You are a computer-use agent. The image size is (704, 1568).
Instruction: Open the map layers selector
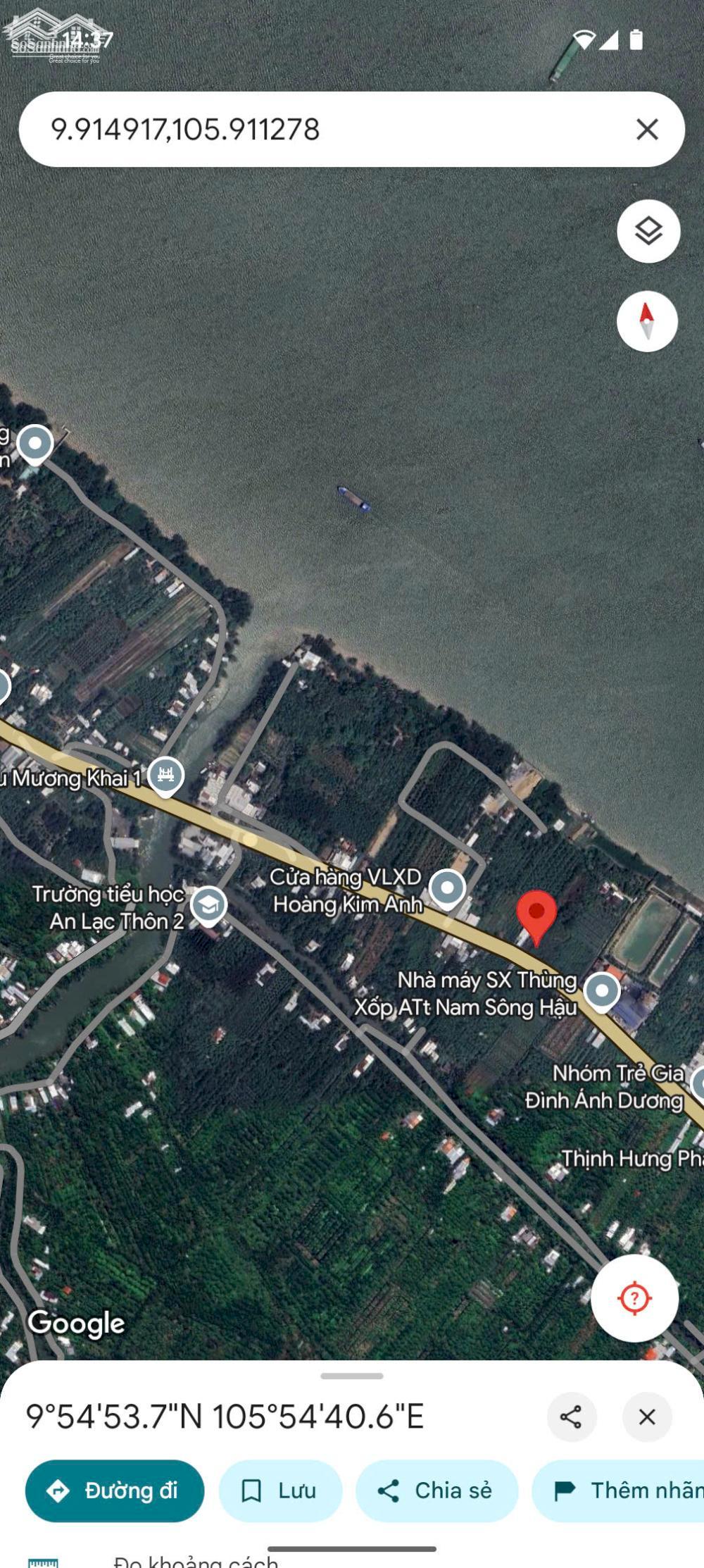pos(648,231)
